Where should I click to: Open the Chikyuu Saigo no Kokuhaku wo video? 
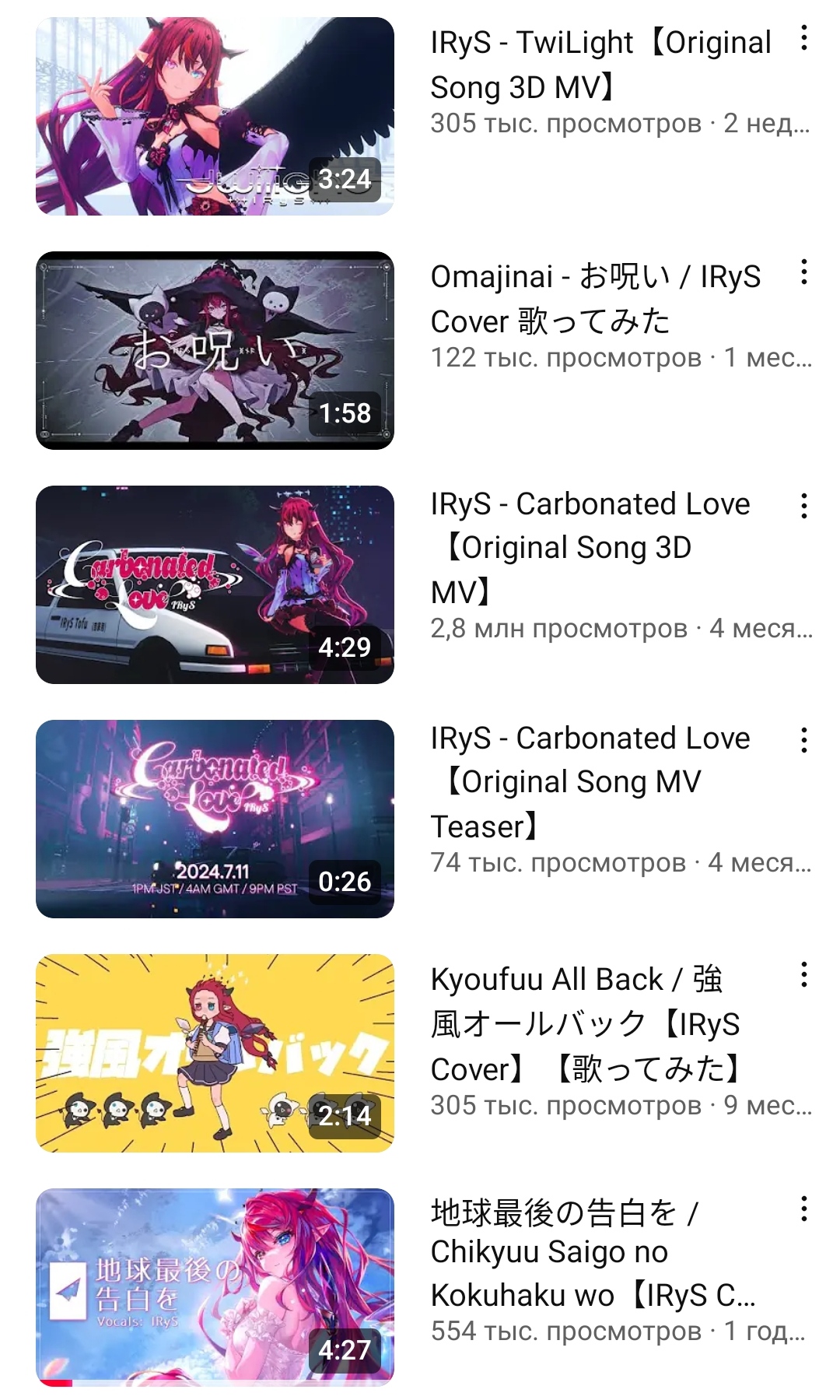click(x=215, y=1287)
